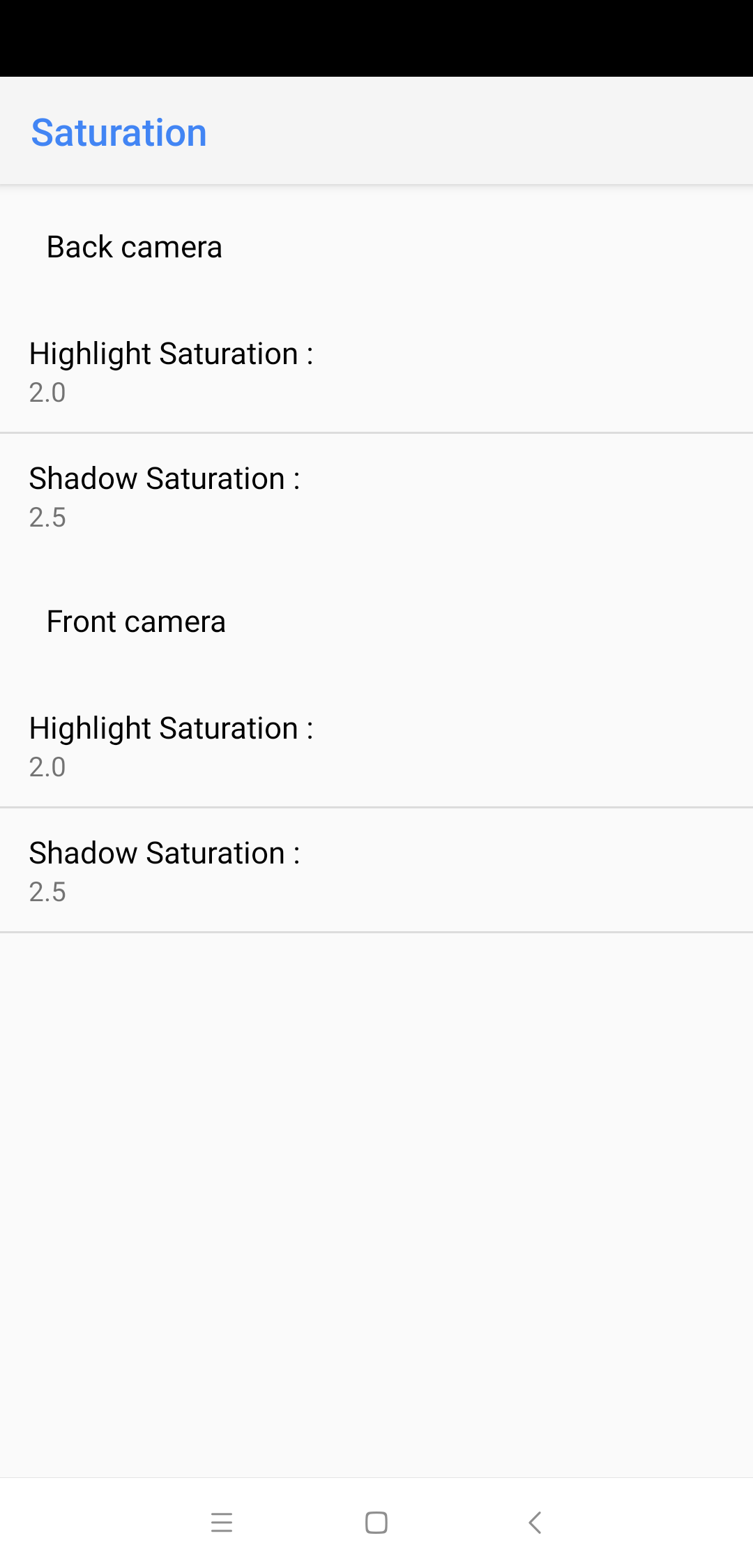Image resolution: width=753 pixels, height=1568 pixels.
Task: Open Front camera Highlight Saturation setting
Action: coord(376,746)
